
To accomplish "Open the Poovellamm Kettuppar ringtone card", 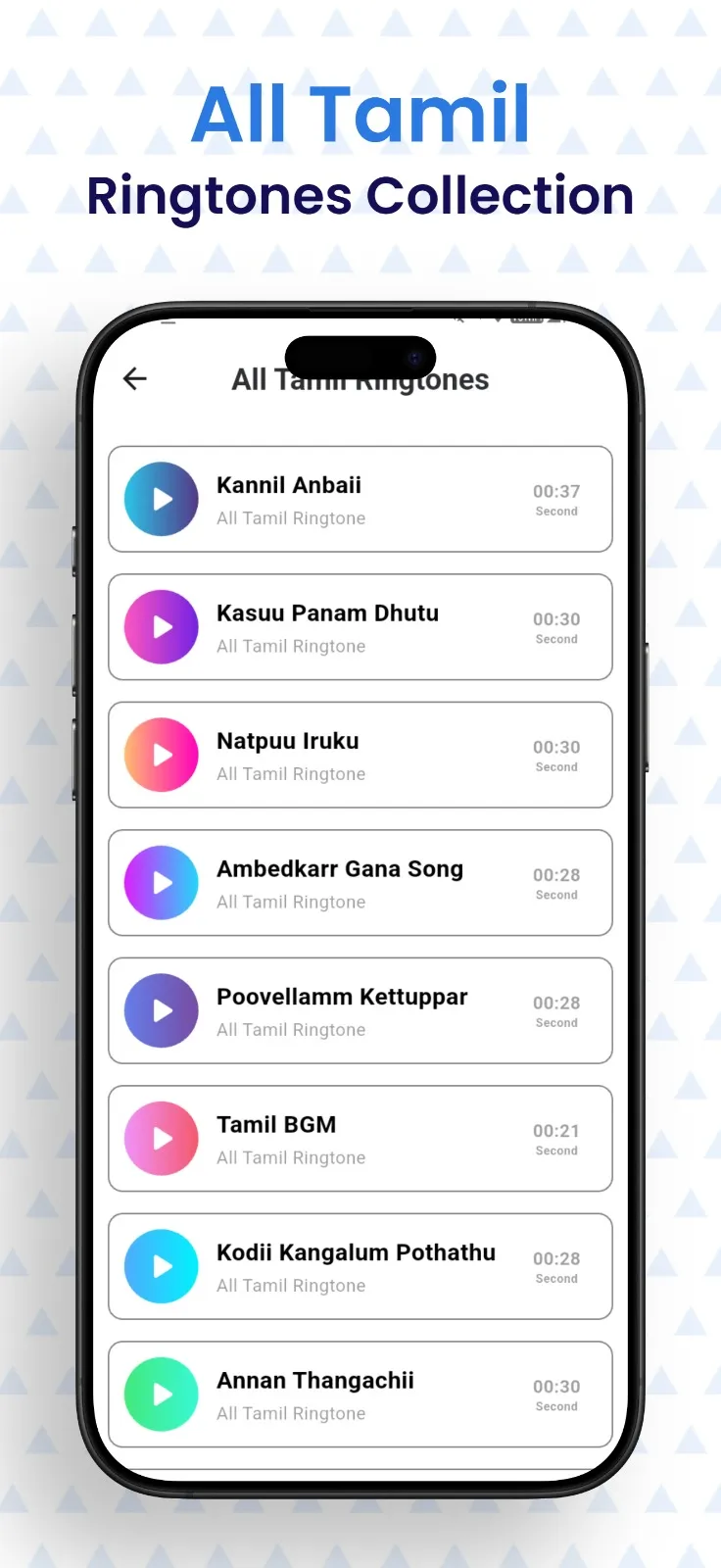I will [x=360, y=1010].
